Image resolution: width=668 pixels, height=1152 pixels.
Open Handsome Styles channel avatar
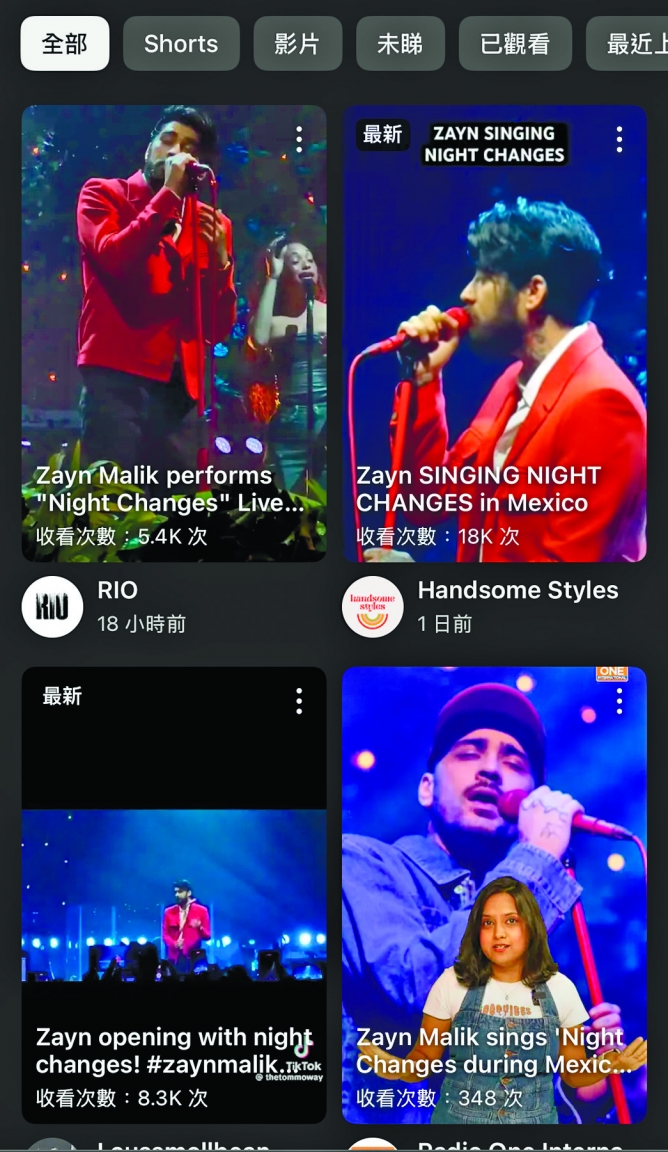pyautogui.click(x=373, y=607)
